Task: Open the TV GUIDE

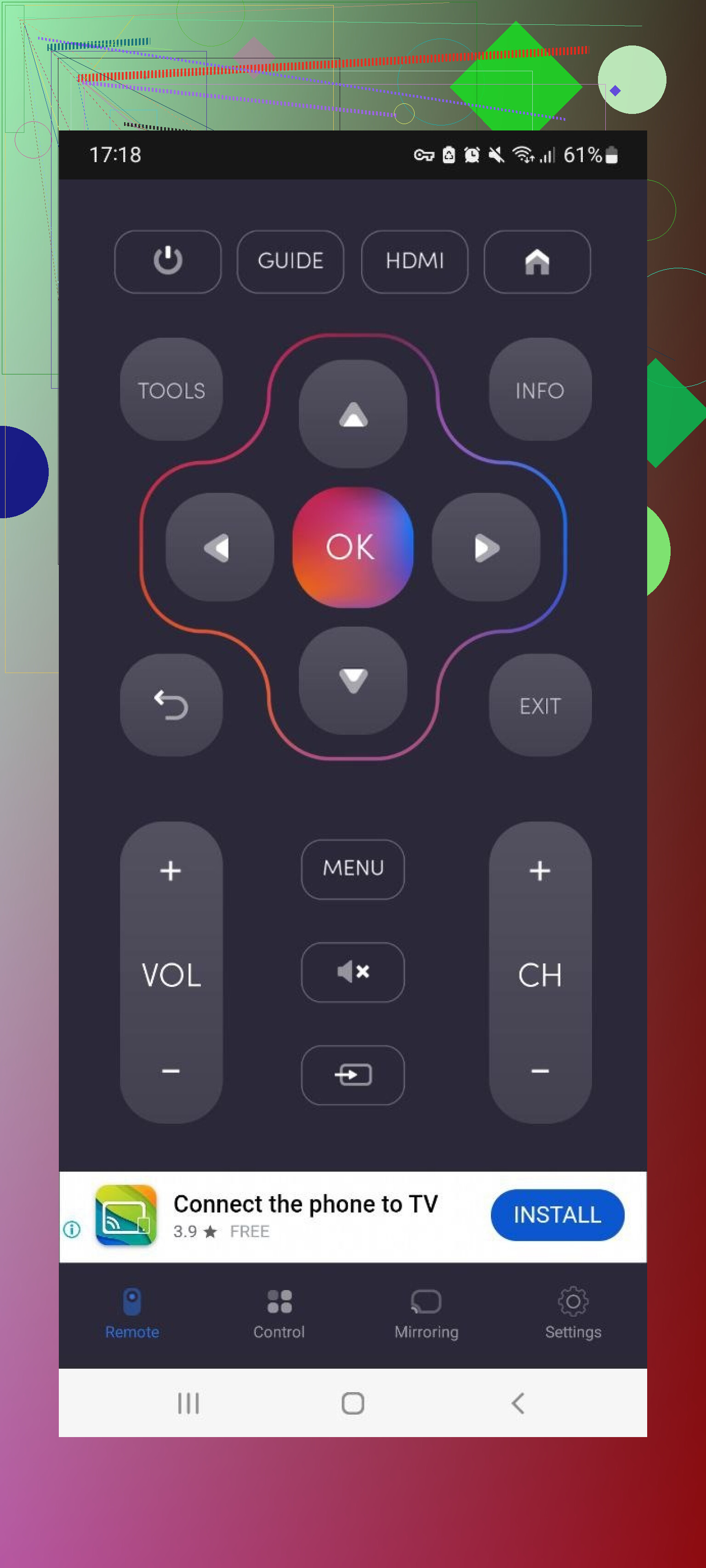Action: 290,261
